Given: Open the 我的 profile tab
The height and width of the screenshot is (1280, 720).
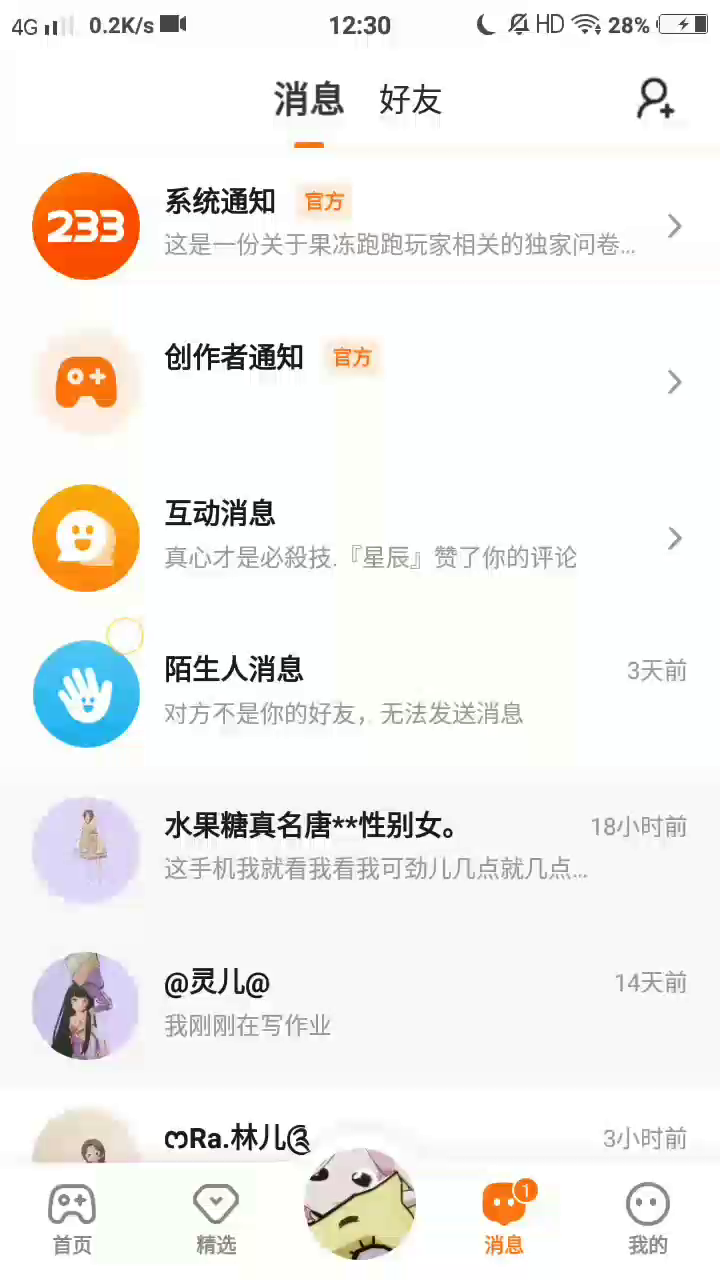Looking at the screenshot, I should [x=647, y=1218].
